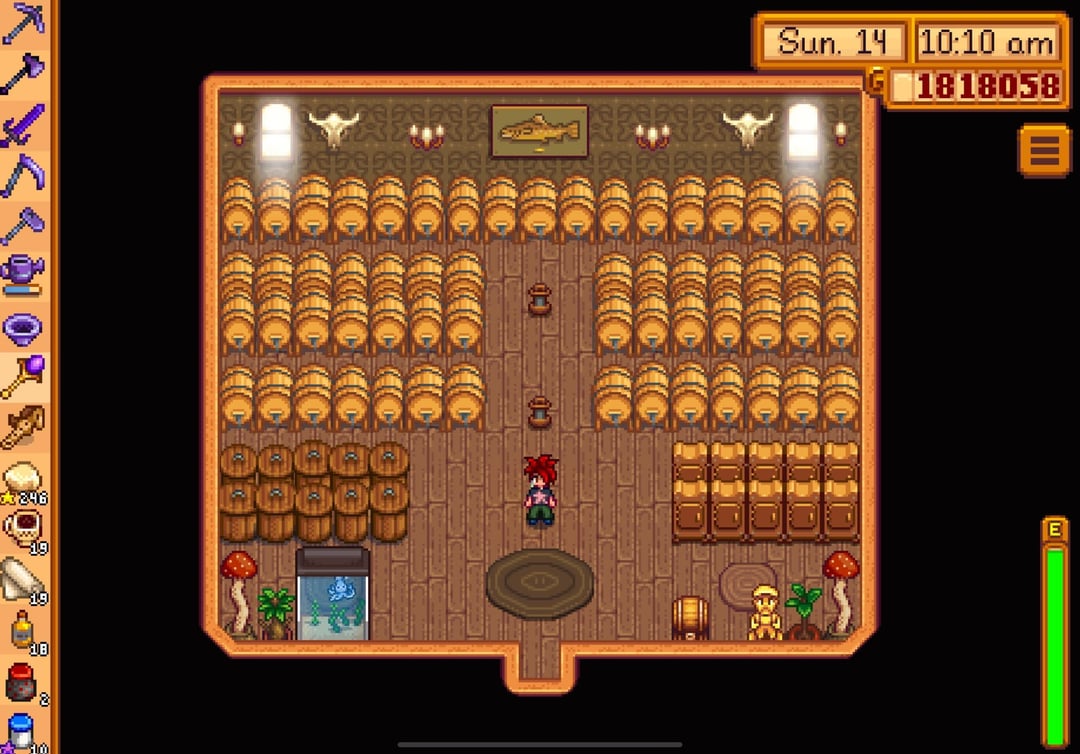Image resolution: width=1080 pixels, height=754 pixels.
Task: Select the pickaxe in the toolbar
Action: coord(23,23)
